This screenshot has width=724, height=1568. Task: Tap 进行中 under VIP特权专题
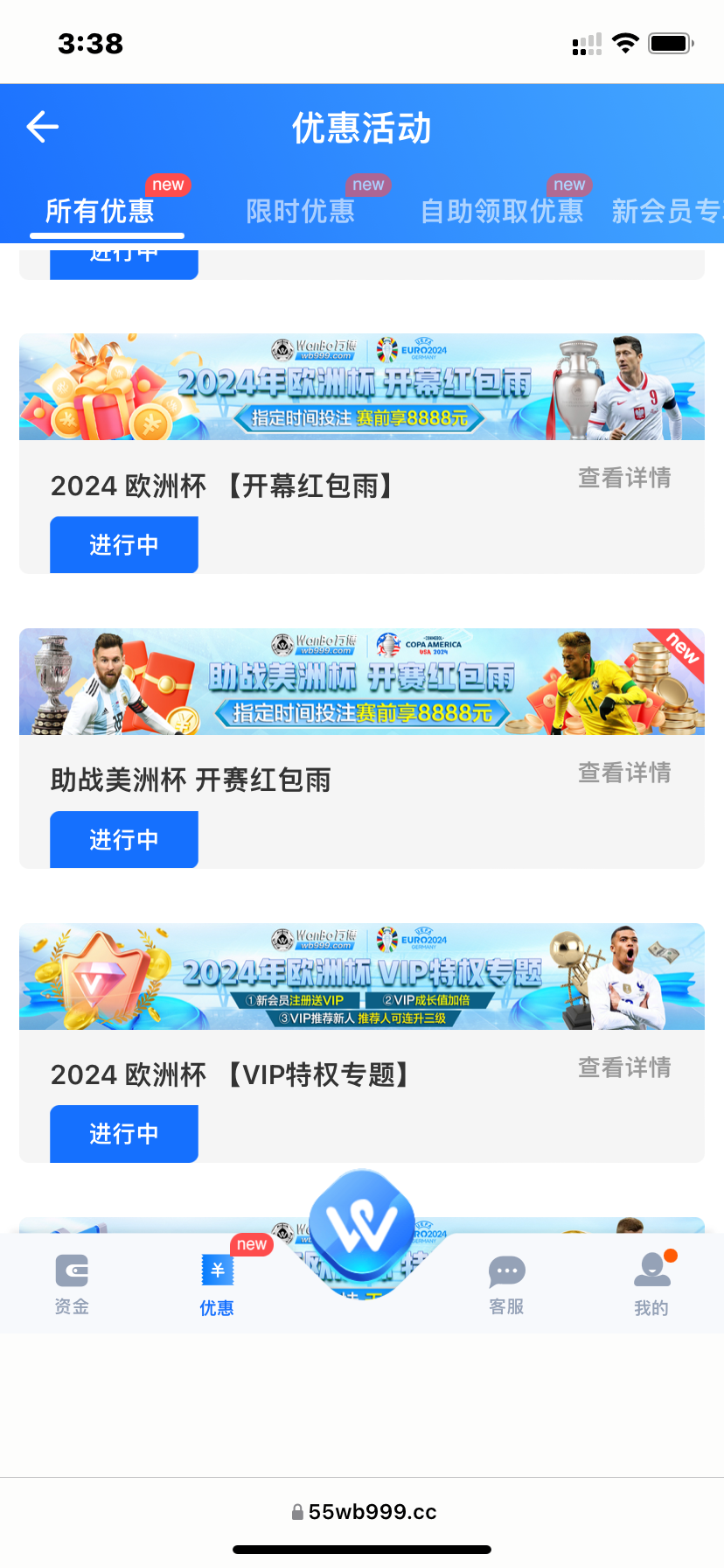(x=124, y=1134)
